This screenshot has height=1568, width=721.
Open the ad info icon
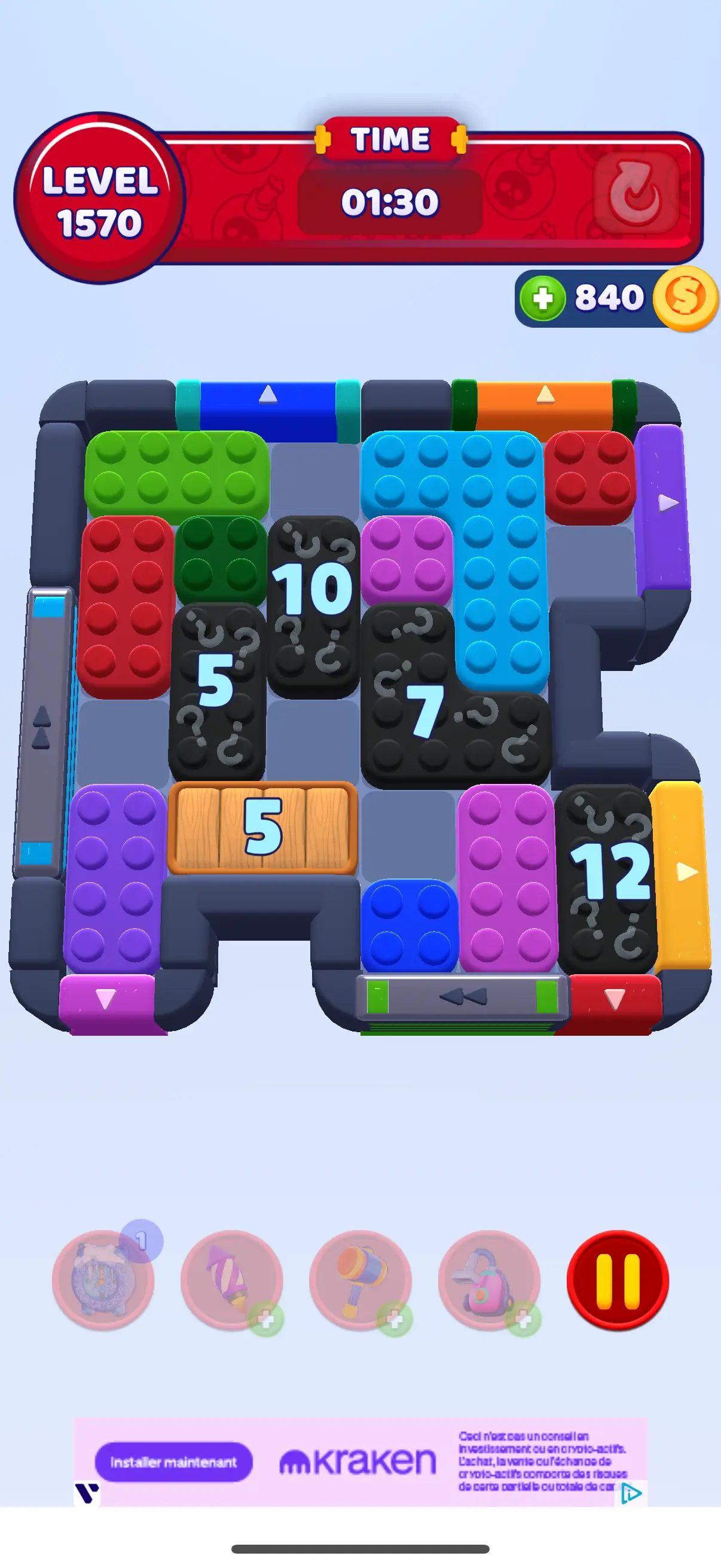click(x=631, y=1493)
